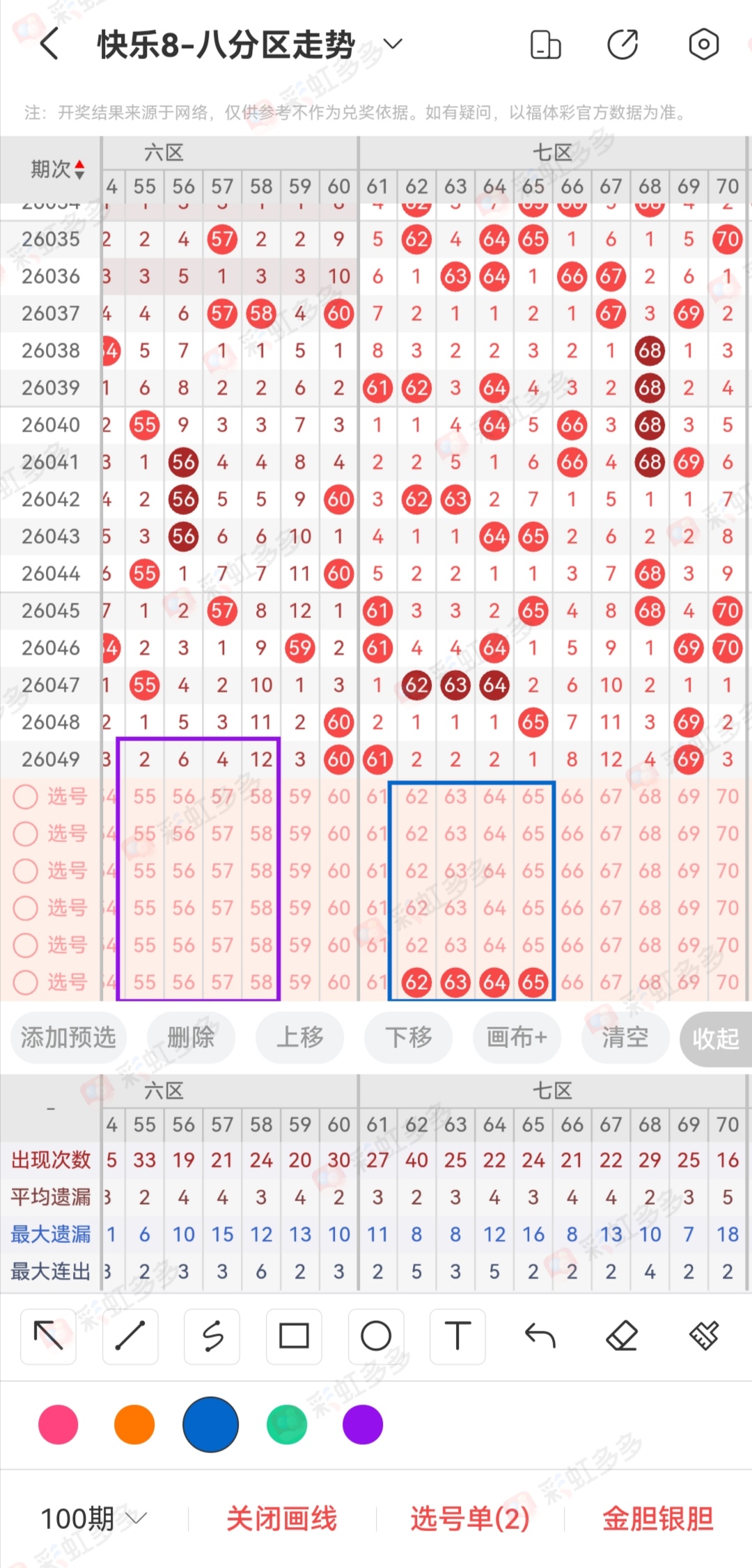Select the text T tool

(457, 1336)
